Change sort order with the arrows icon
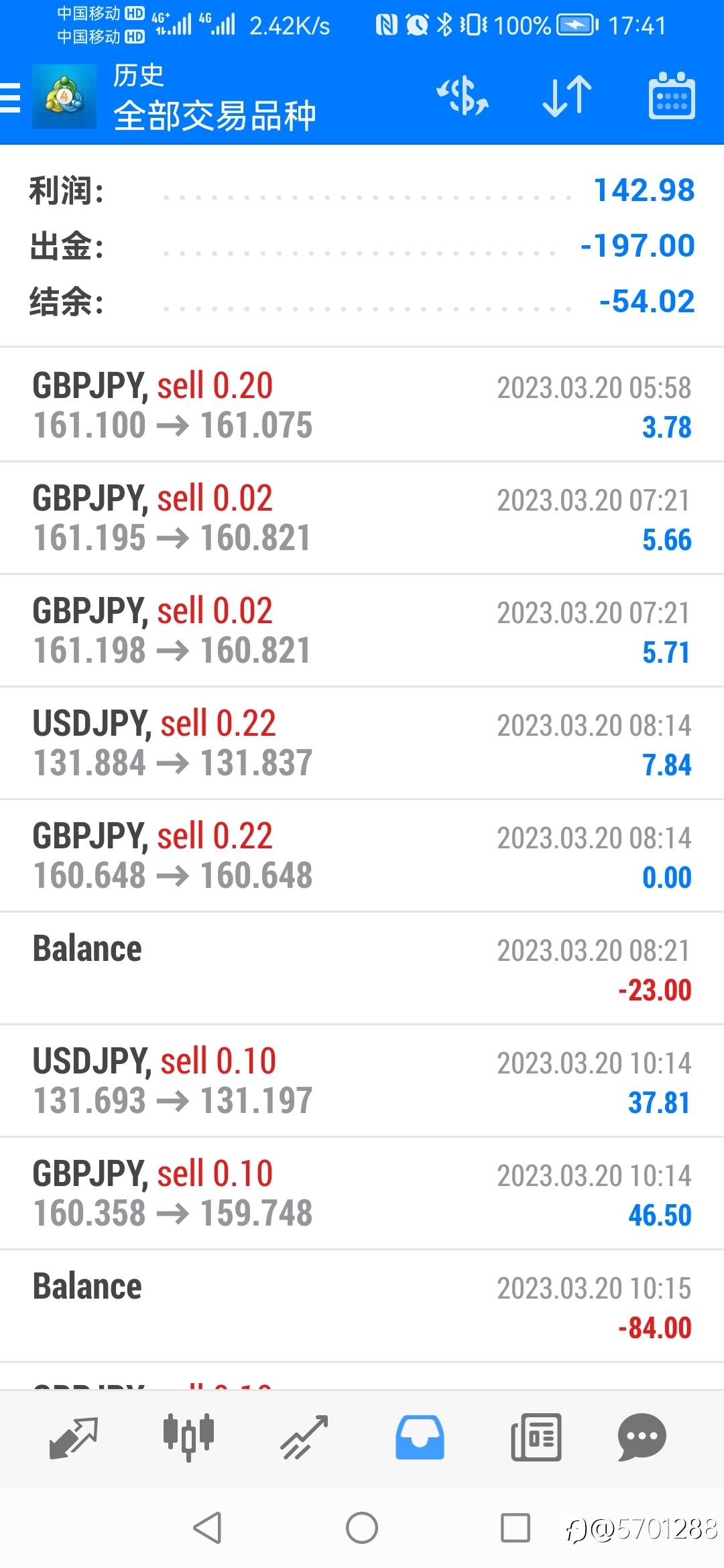This screenshot has height=1568, width=724. pos(567,96)
